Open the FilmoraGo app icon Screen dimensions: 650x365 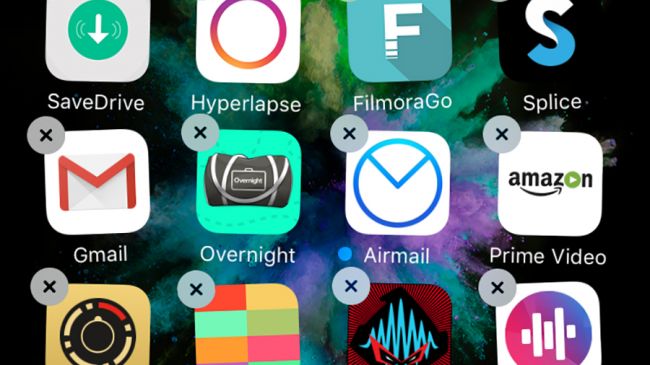tap(399, 40)
